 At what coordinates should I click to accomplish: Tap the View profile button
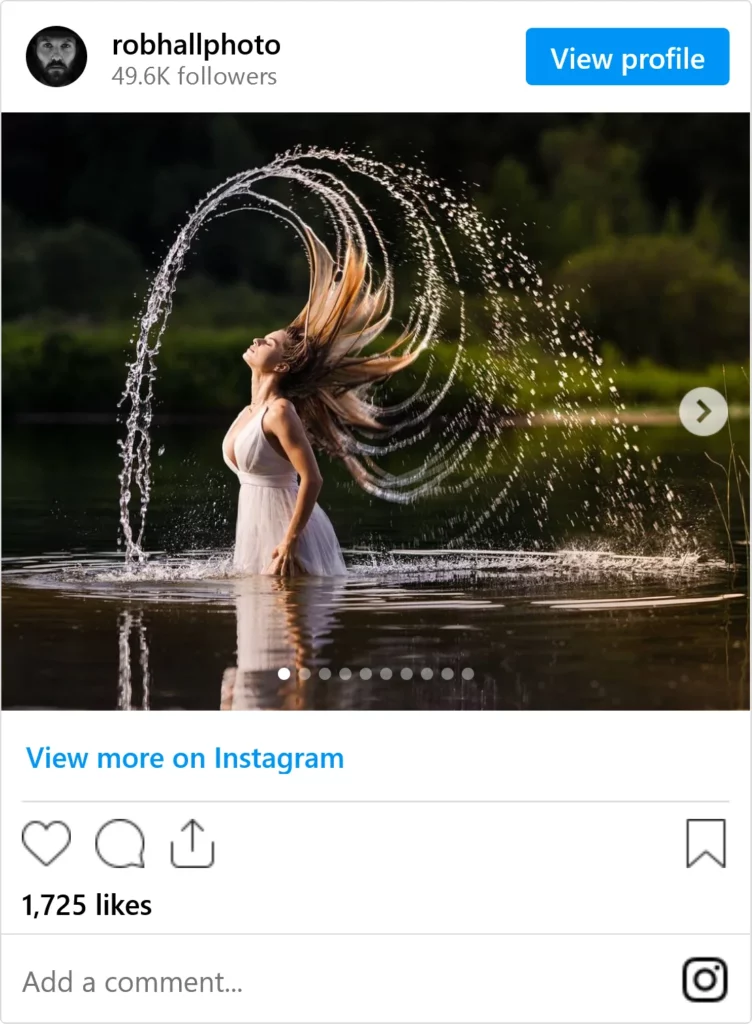(627, 58)
